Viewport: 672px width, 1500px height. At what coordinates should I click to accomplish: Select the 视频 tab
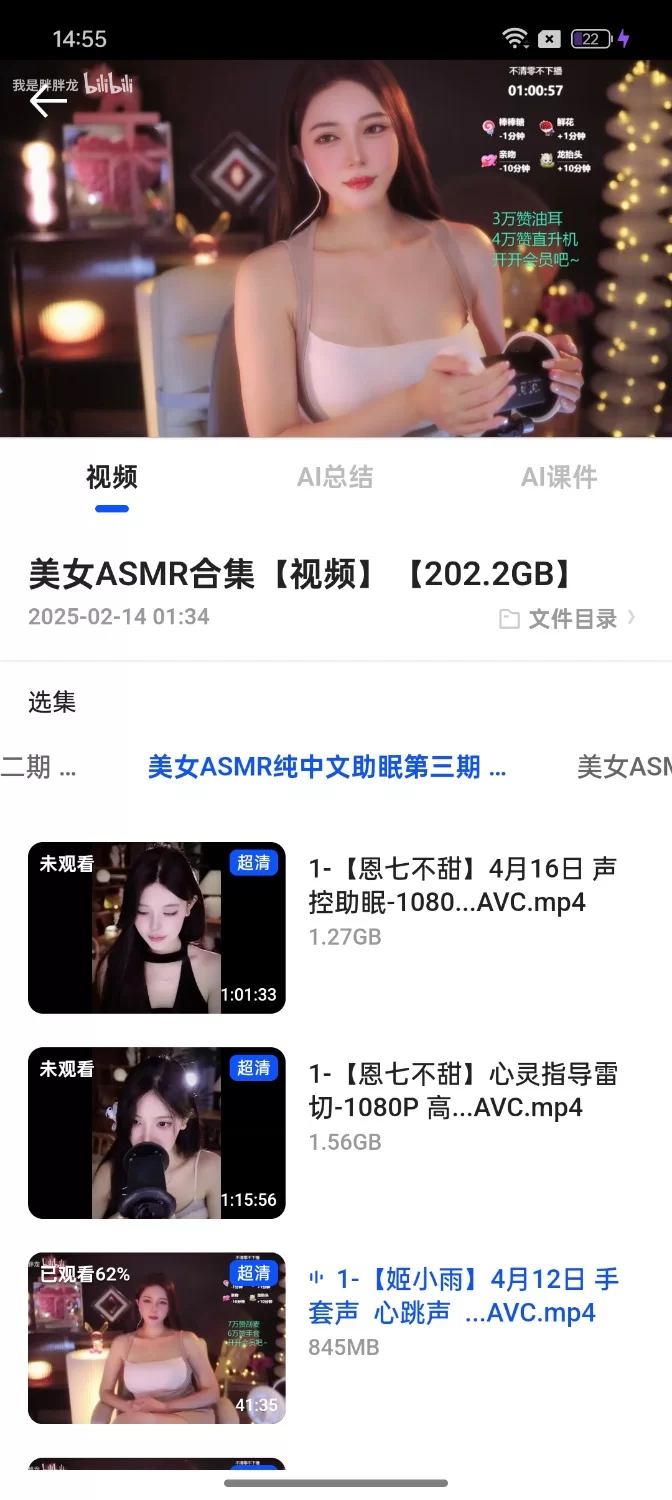tap(112, 478)
